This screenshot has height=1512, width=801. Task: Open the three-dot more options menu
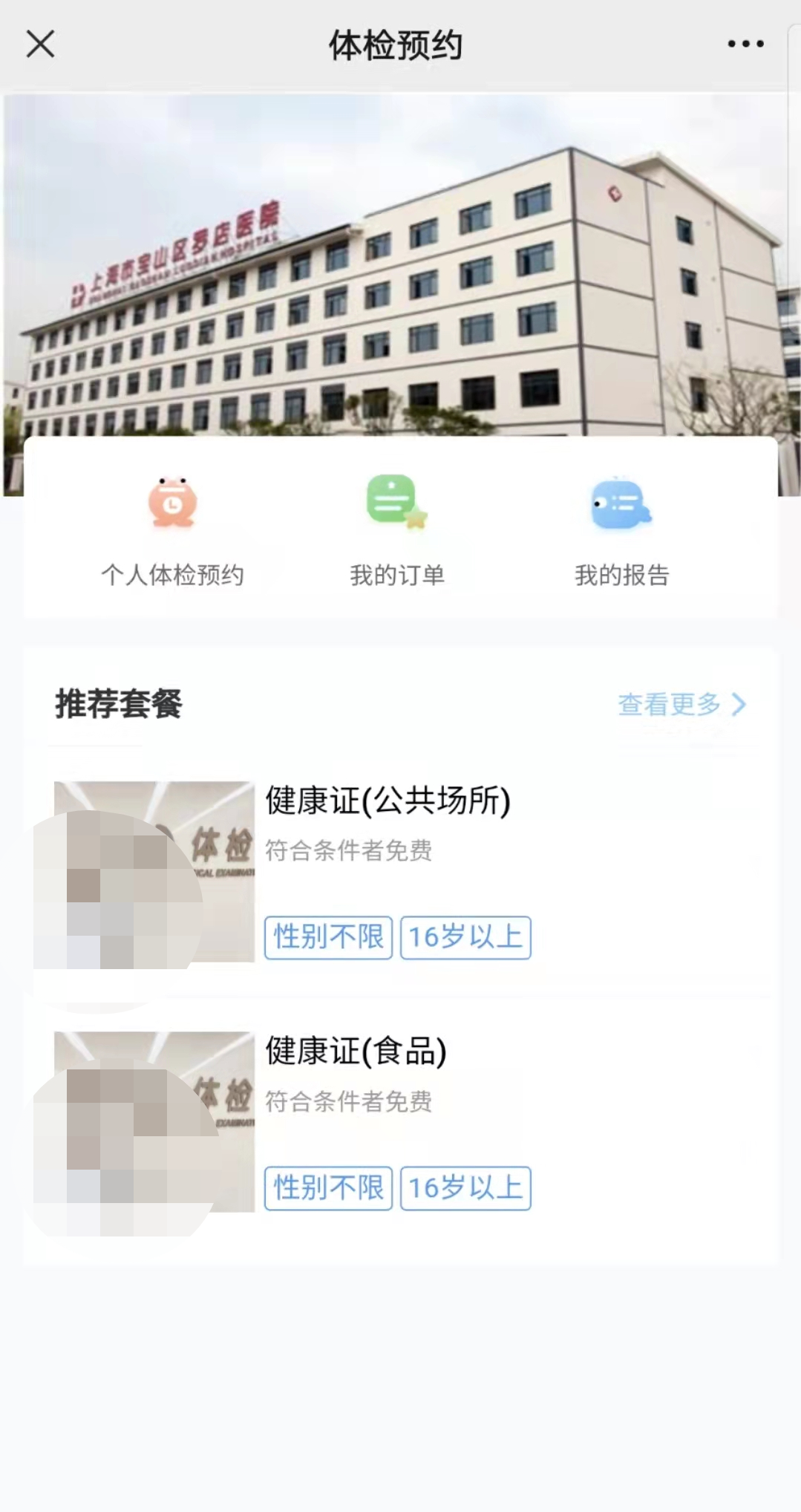tap(745, 44)
